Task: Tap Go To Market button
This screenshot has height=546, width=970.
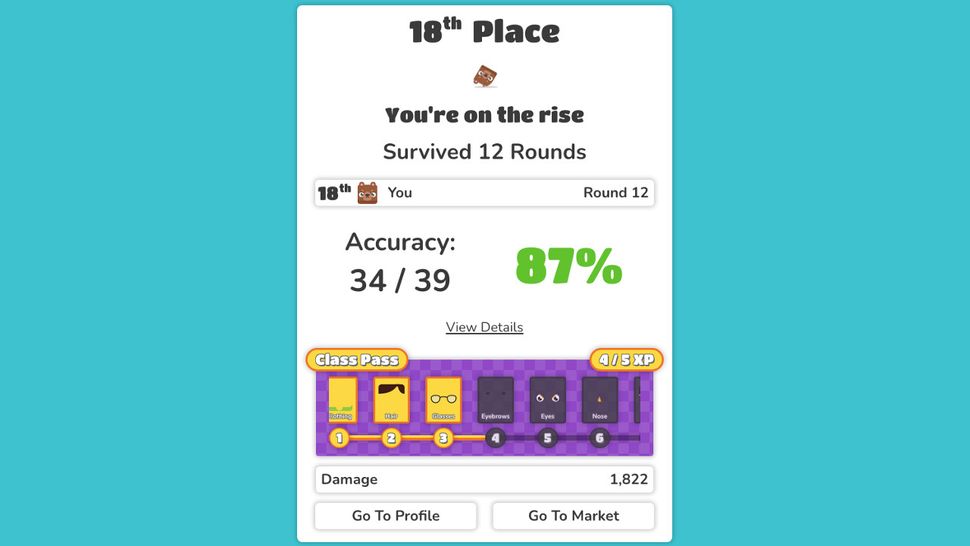Action: [x=573, y=516]
